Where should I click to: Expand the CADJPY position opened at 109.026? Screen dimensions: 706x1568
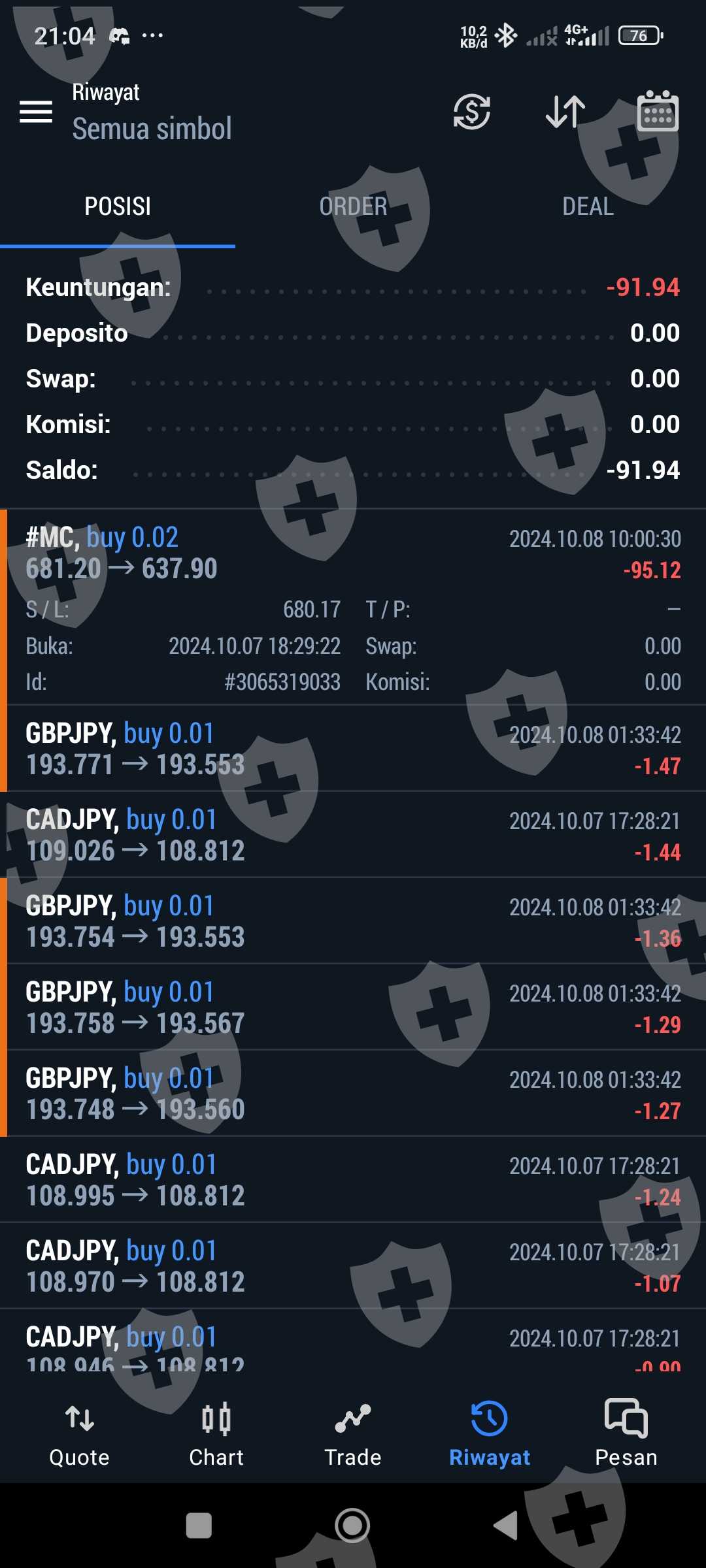pos(353,835)
